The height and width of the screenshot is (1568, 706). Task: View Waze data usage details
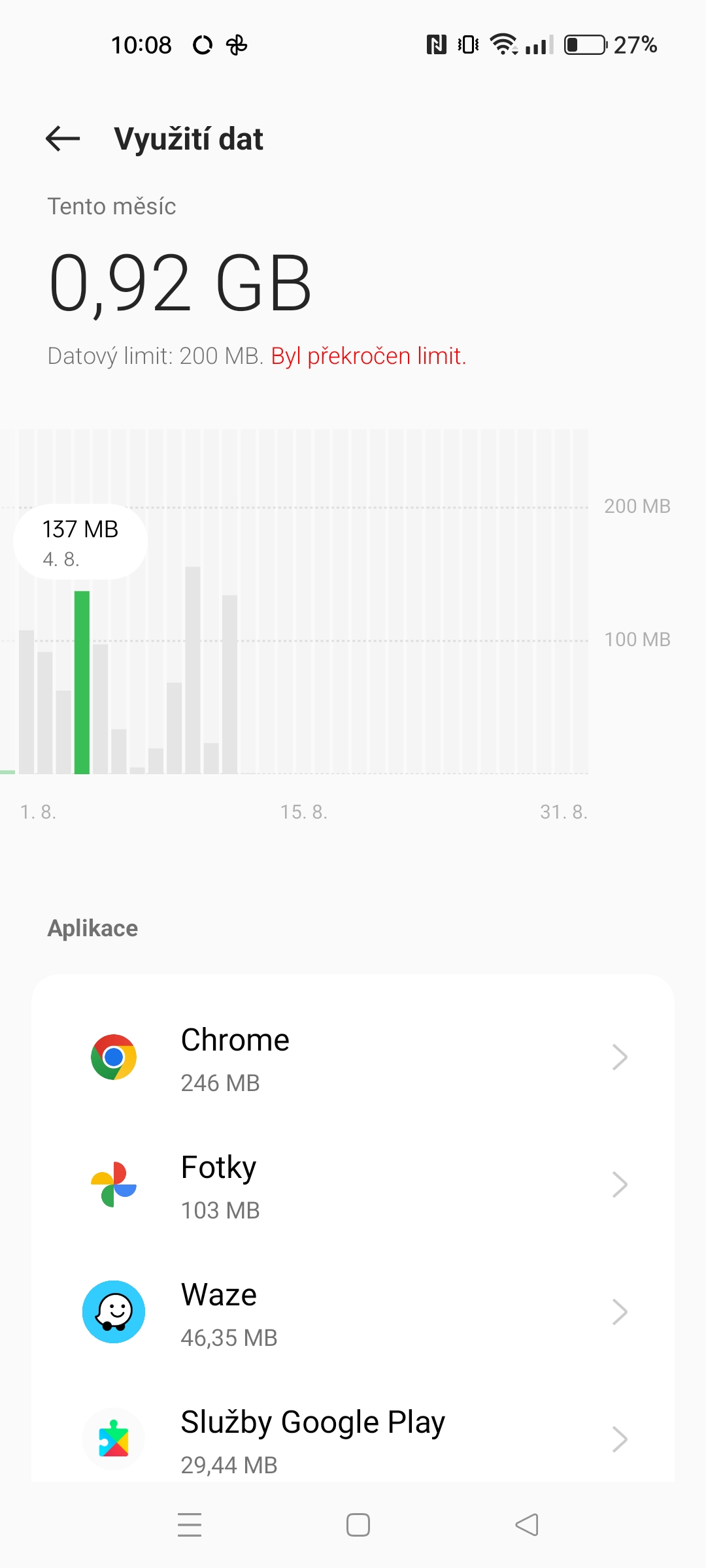click(353, 1312)
